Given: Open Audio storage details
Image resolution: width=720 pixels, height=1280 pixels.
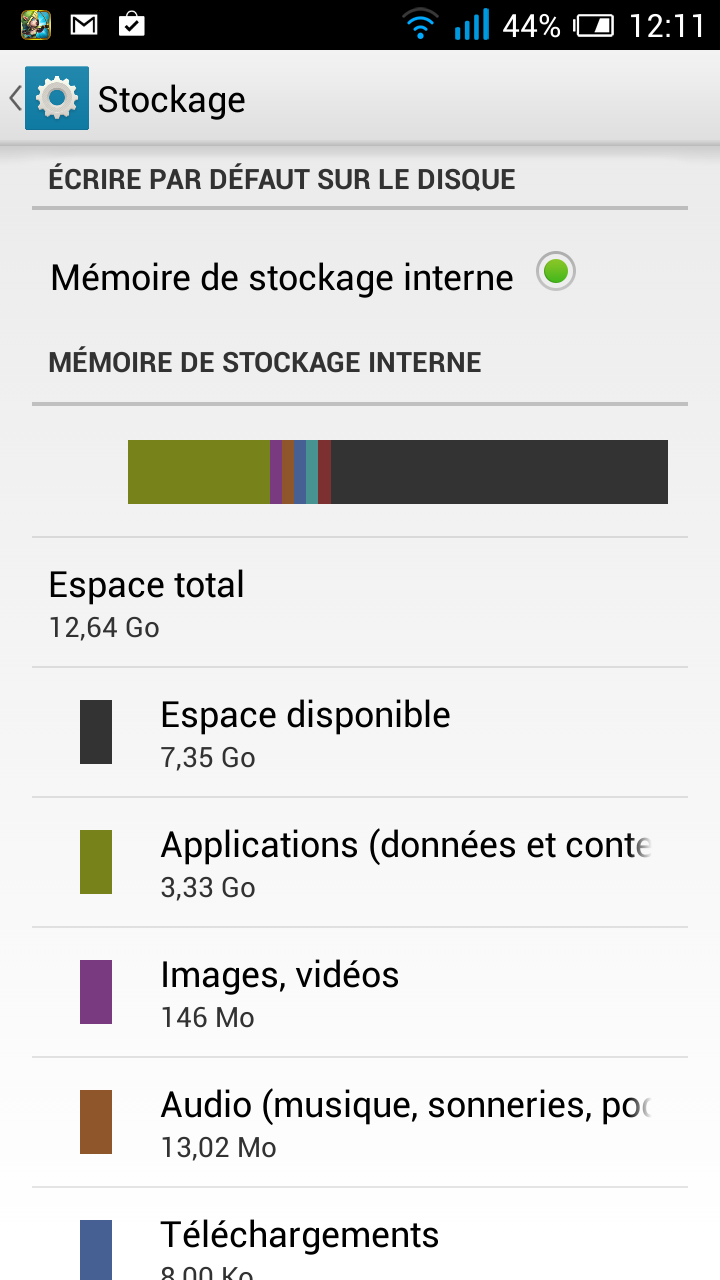Looking at the screenshot, I should (x=360, y=1123).
